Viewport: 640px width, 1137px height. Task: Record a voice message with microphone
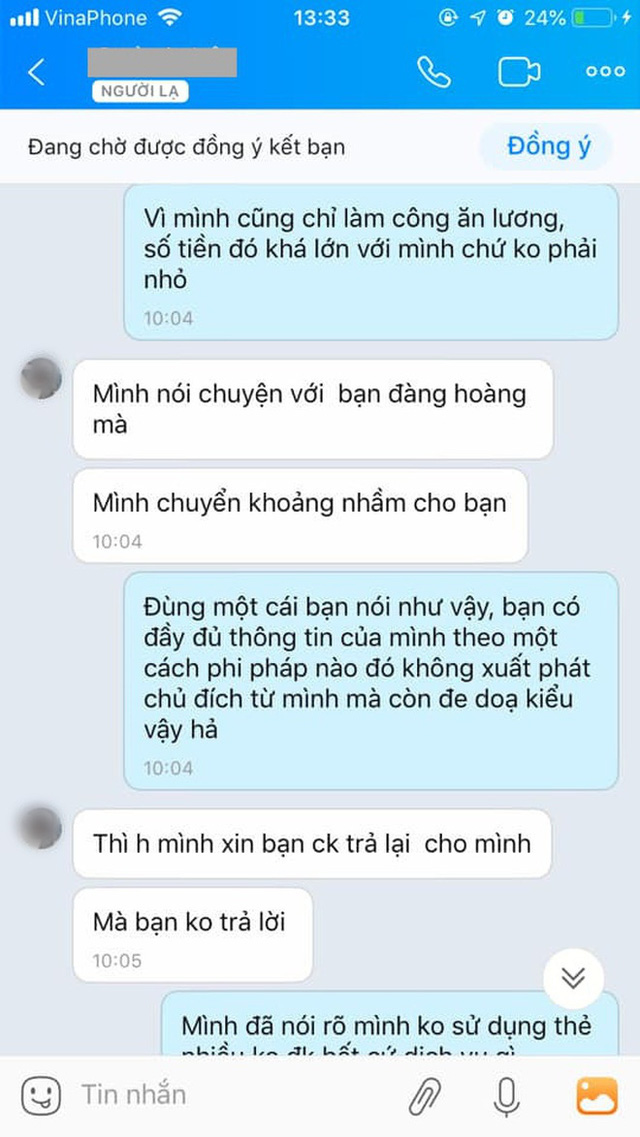coord(508,1095)
